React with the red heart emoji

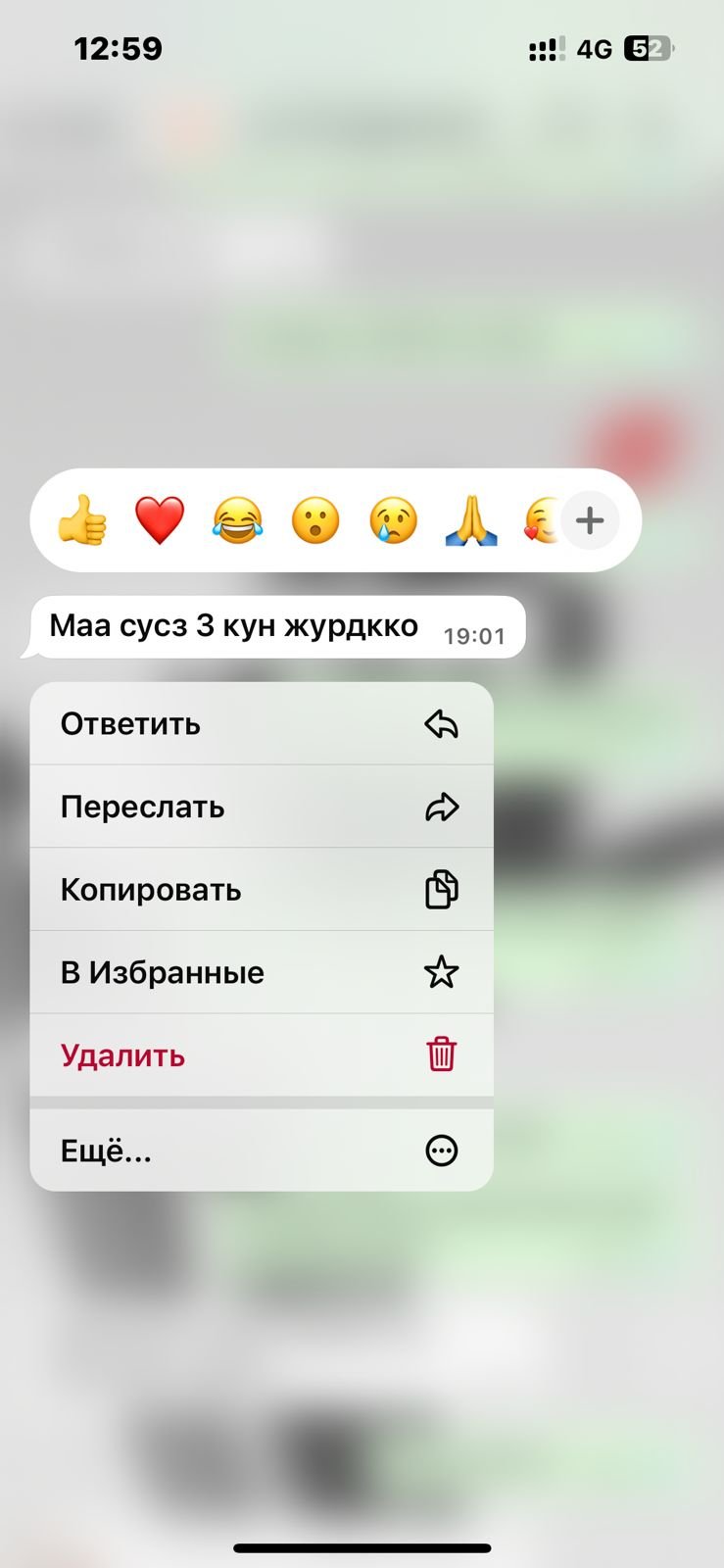pyautogui.click(x=160, y=520)
